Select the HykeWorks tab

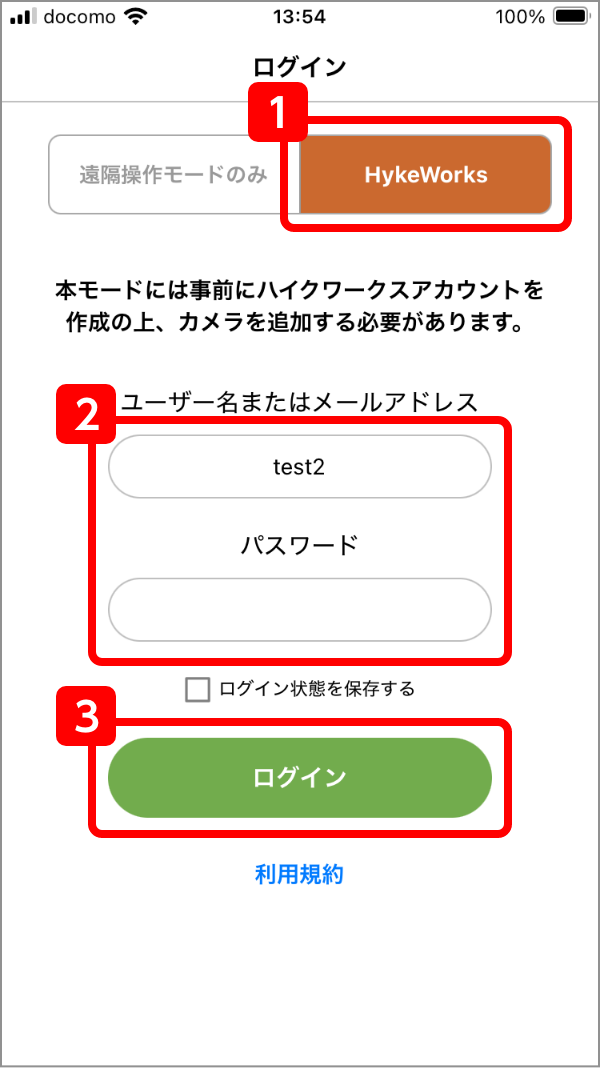tap(425, 175)
